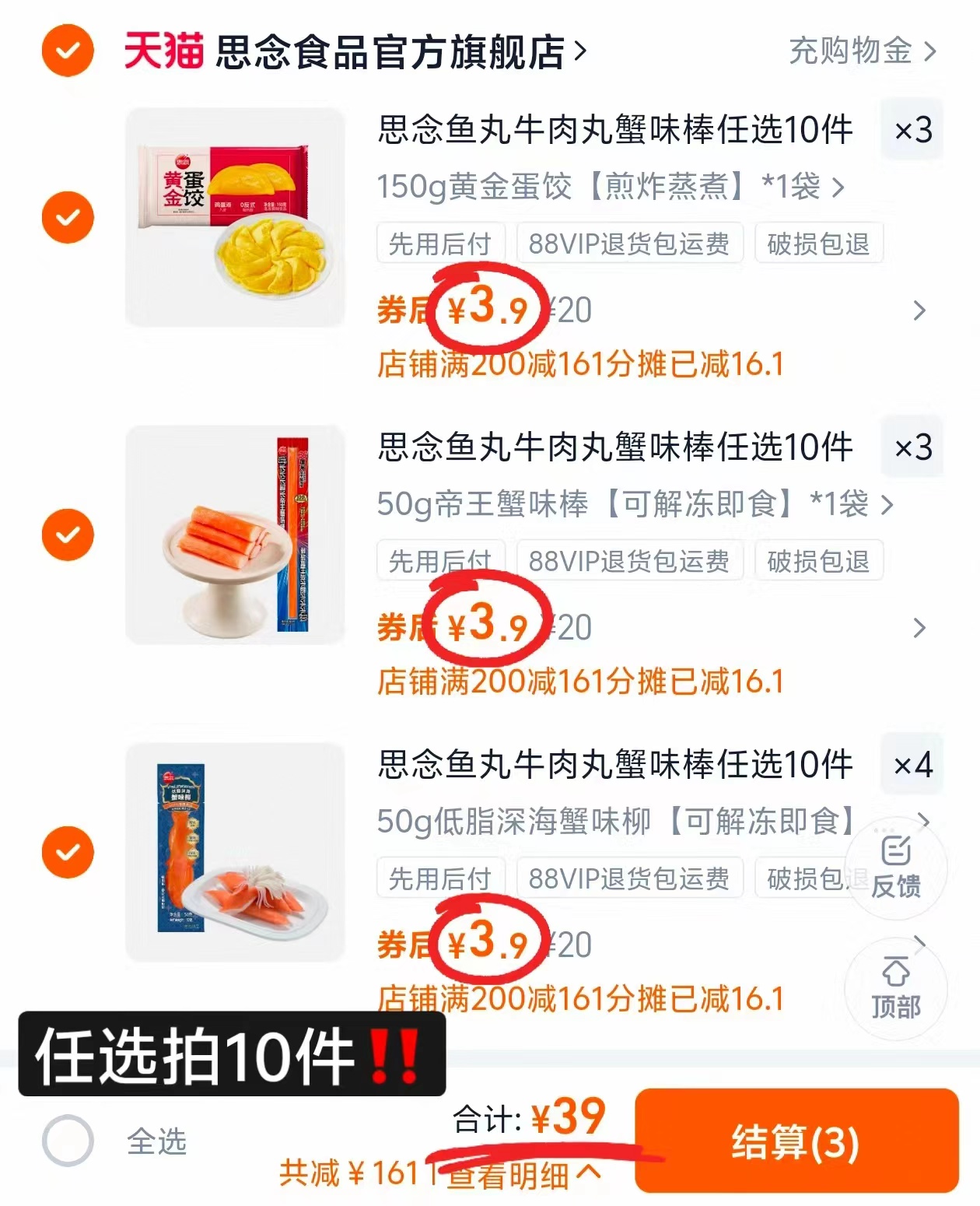The width and height of the screenshot is (980, 1206).
Task: Uncheck the 帝王蟹味棒 item selection
Action: [x=68, y=535]
